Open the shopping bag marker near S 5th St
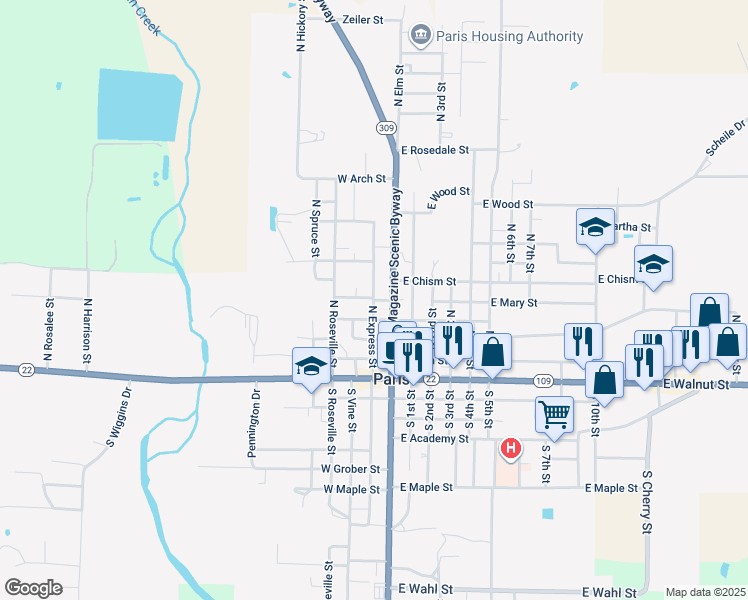The width and height of the screenshot is (748, 600). 493,352
